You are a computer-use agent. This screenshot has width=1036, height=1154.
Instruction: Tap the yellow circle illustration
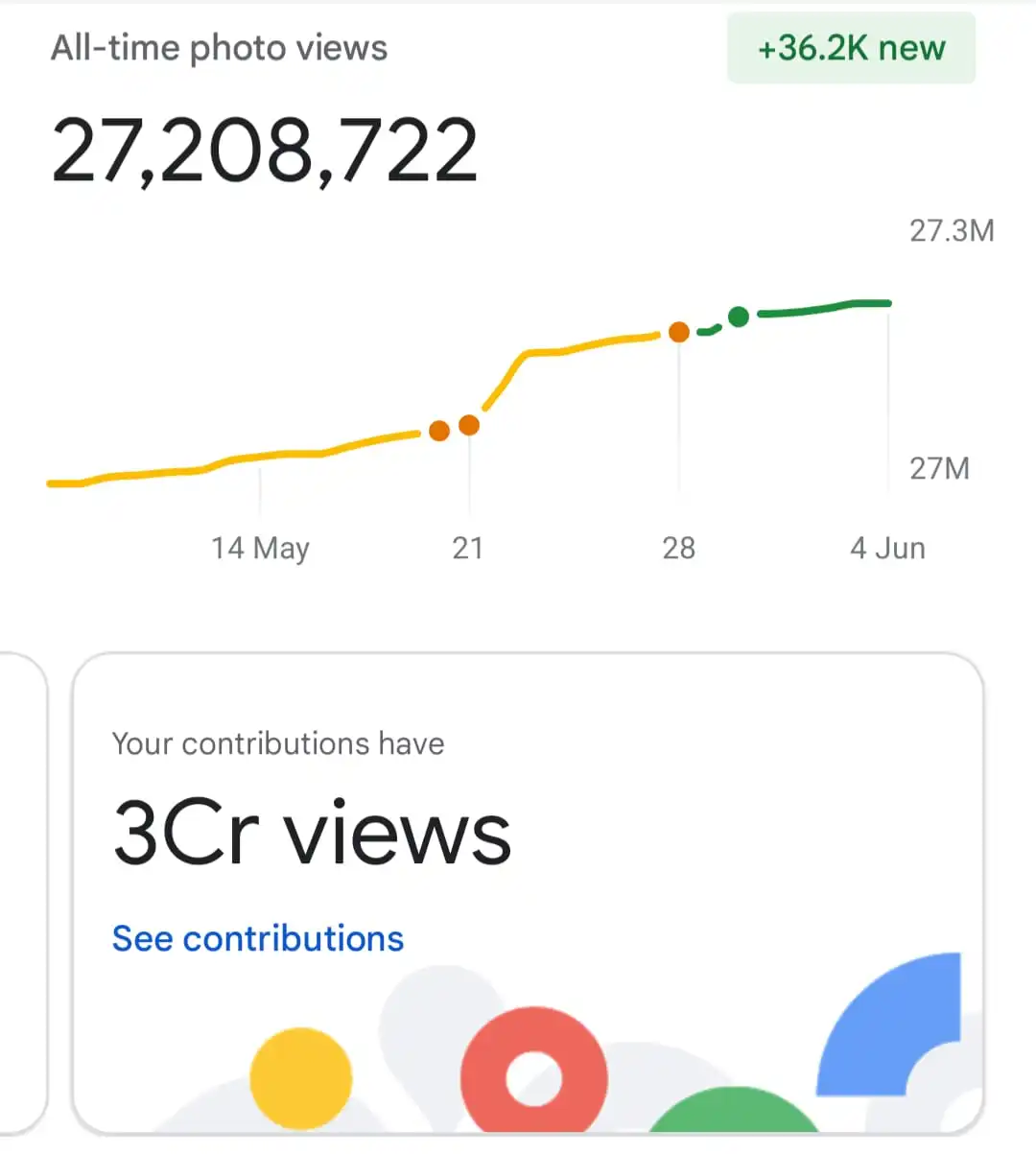tap(300, 1076)
